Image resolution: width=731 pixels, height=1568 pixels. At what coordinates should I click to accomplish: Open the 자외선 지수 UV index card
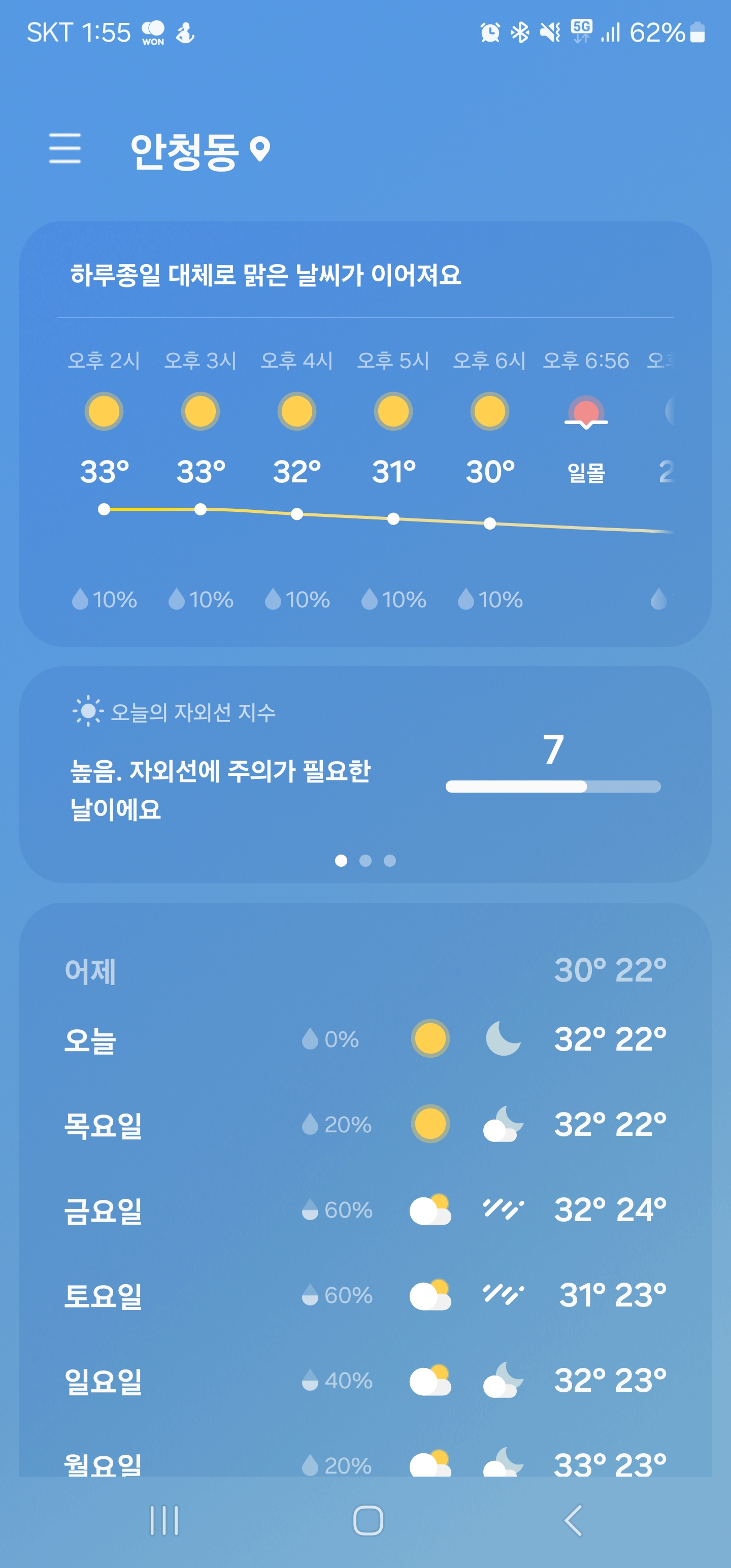pos(365,774)
